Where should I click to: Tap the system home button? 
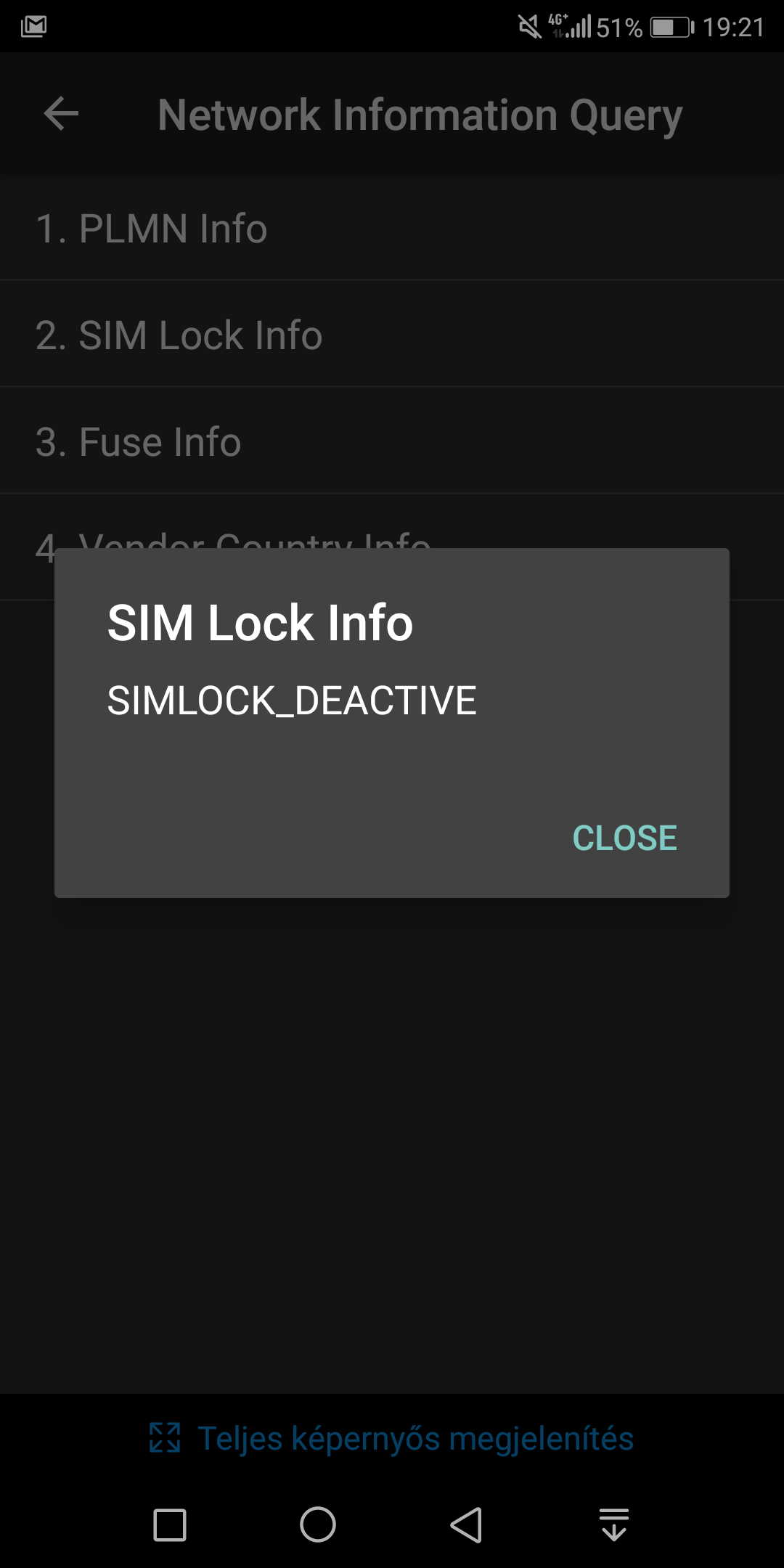[x=318, y=1524]
